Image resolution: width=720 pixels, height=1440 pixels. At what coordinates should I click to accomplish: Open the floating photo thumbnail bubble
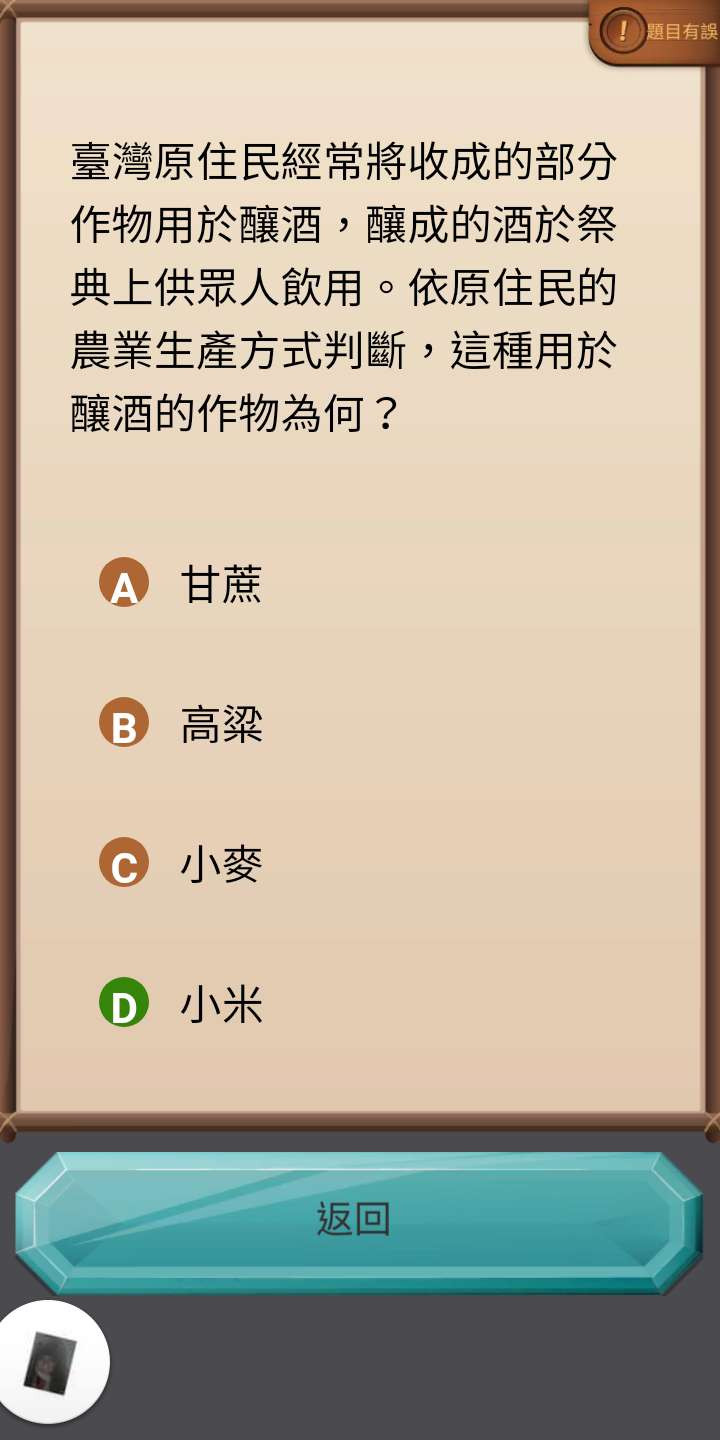pos(50,1363)
